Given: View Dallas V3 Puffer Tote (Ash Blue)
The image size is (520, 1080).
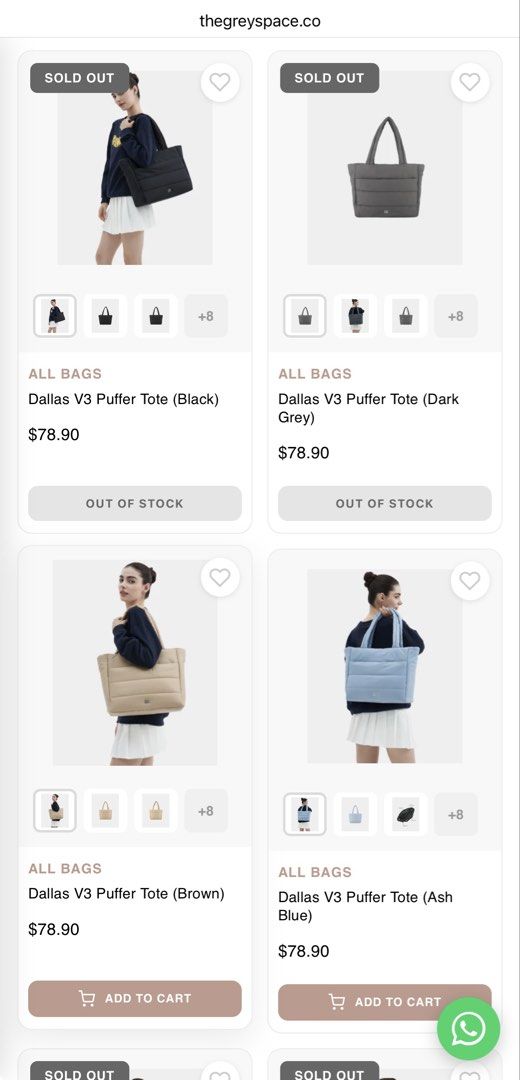Looking at the screenshot, I should pos(366,906).
